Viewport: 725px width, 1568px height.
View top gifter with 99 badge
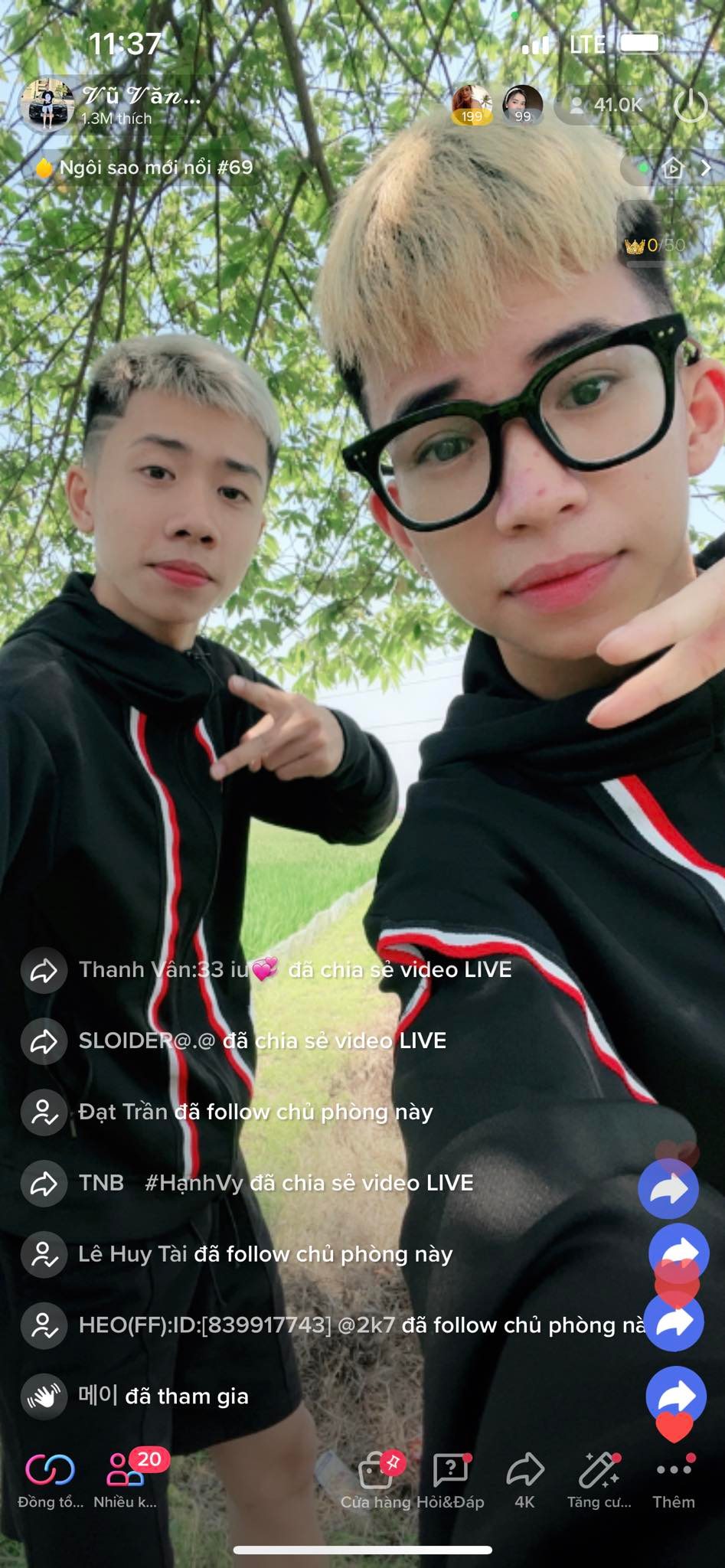[x=522, y=105]
